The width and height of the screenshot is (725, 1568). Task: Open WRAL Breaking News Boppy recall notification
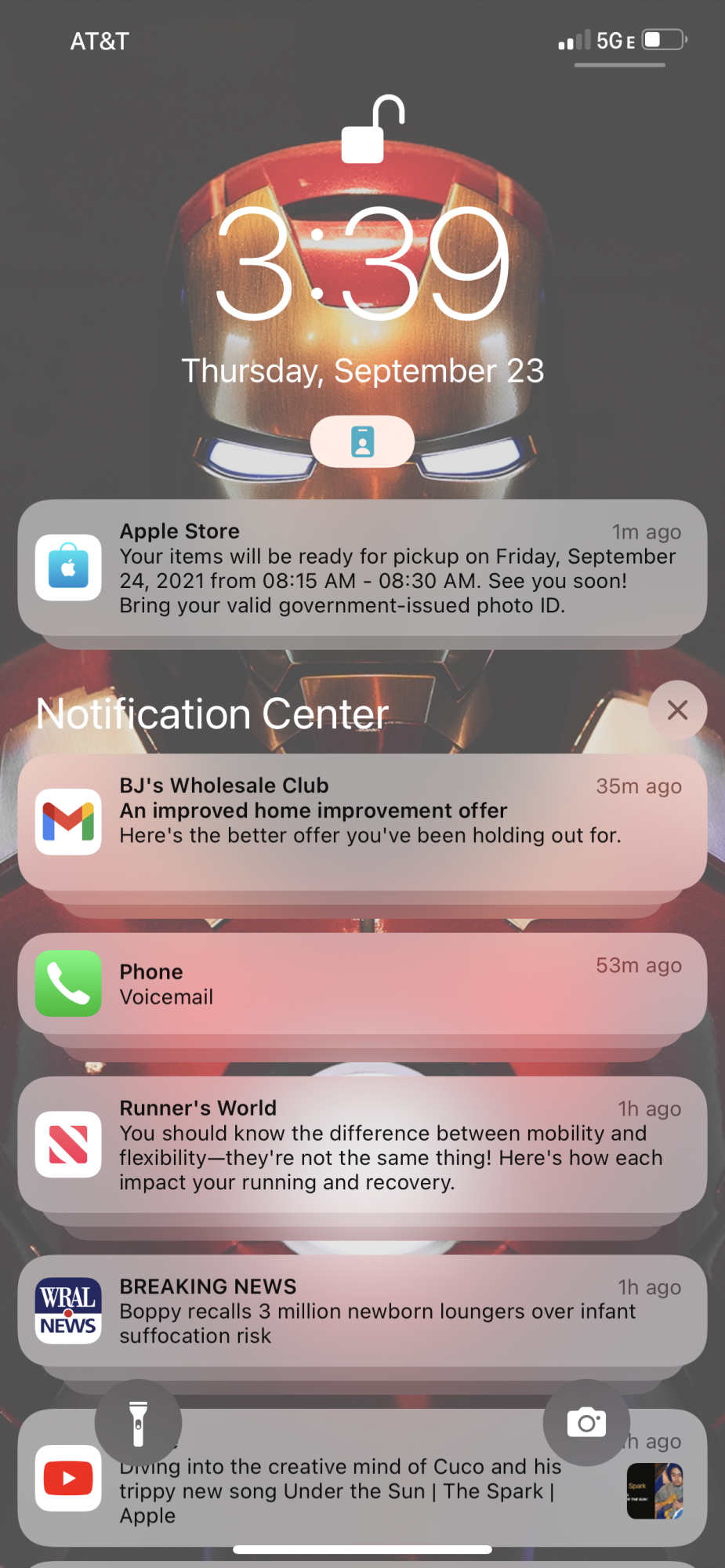[362, 1311]
